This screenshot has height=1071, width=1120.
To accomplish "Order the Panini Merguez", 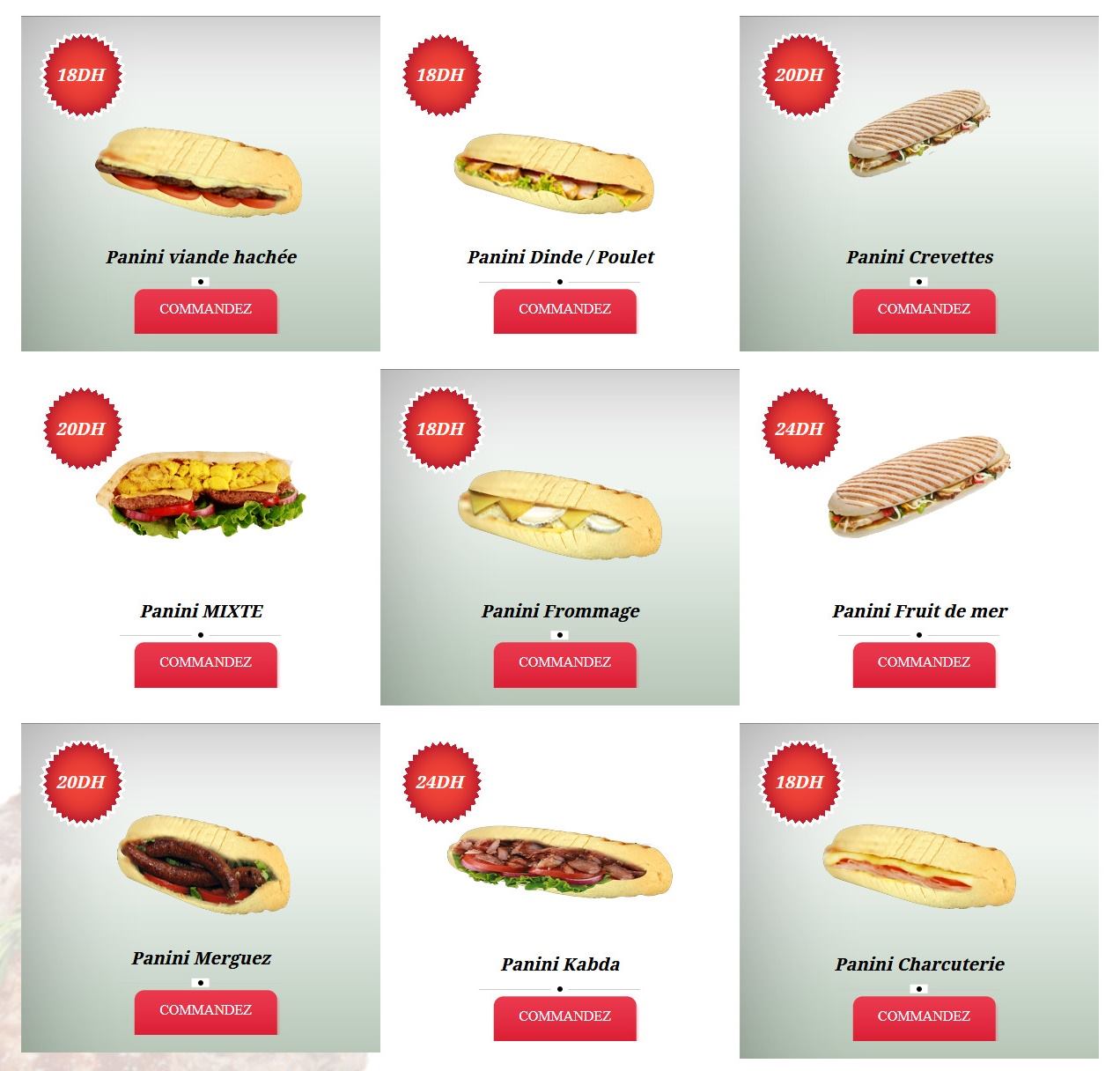I will click(205, 1011).
